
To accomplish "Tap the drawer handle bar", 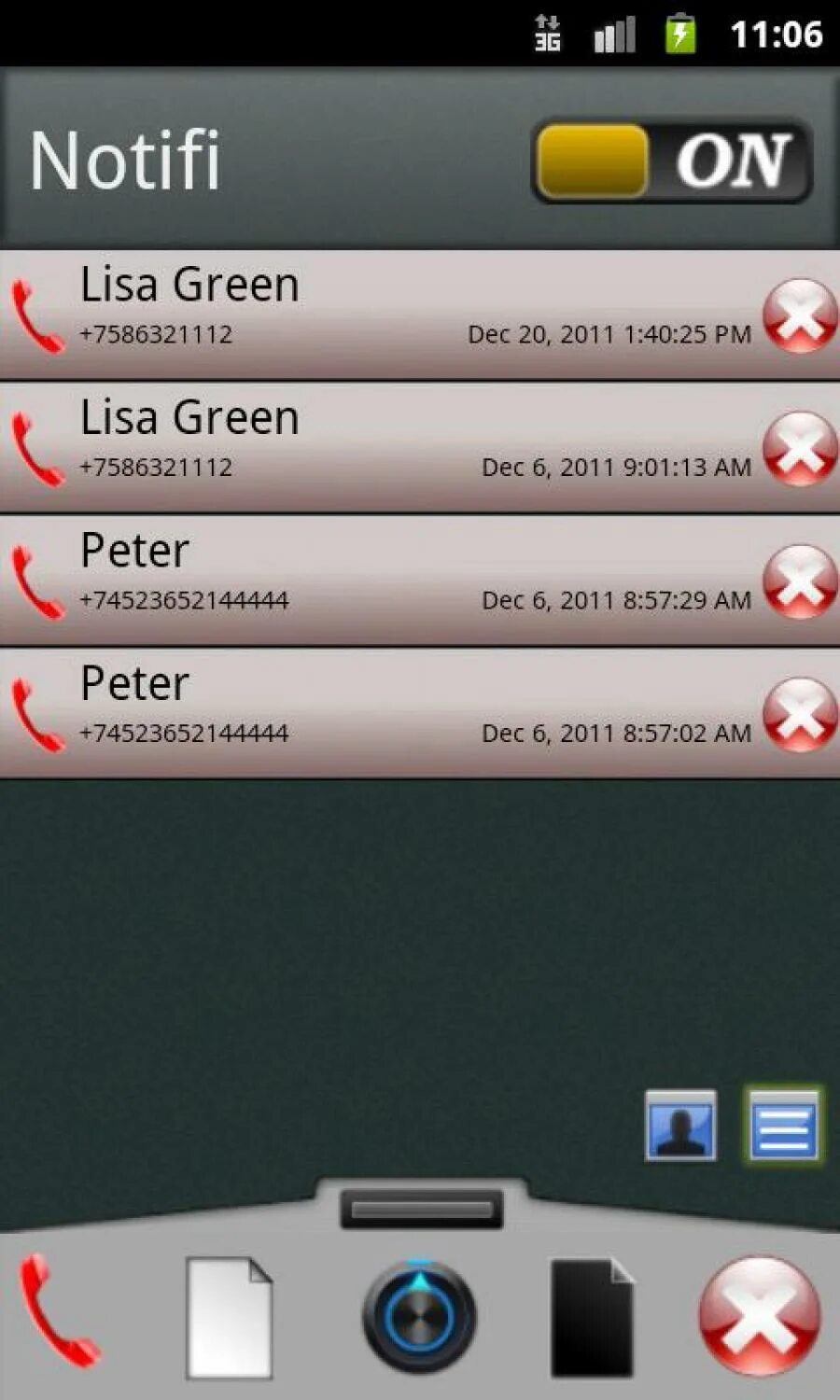I will click(x=422, y=1210).
